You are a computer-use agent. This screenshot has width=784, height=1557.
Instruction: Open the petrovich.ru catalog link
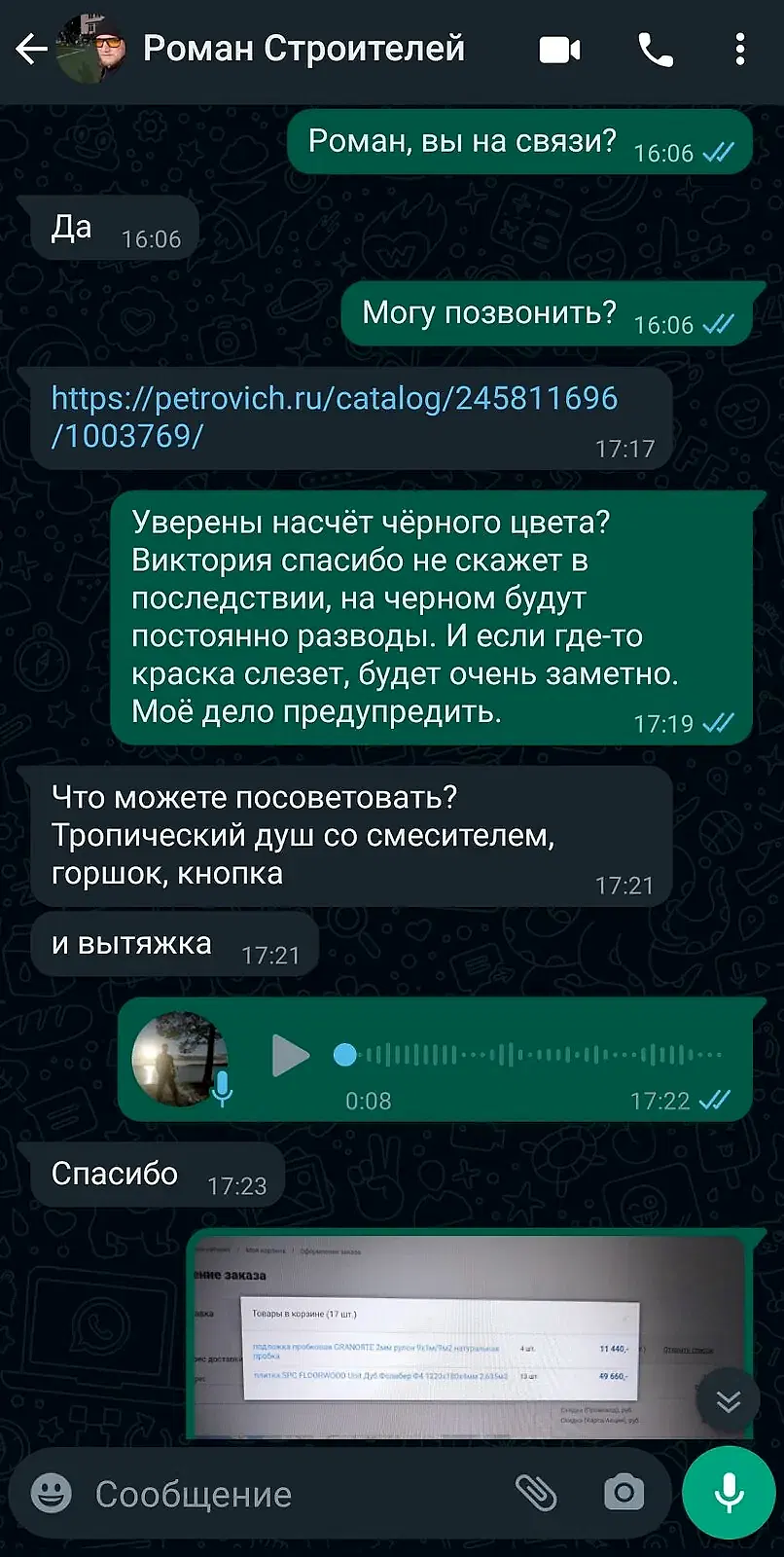coord(334,399)
